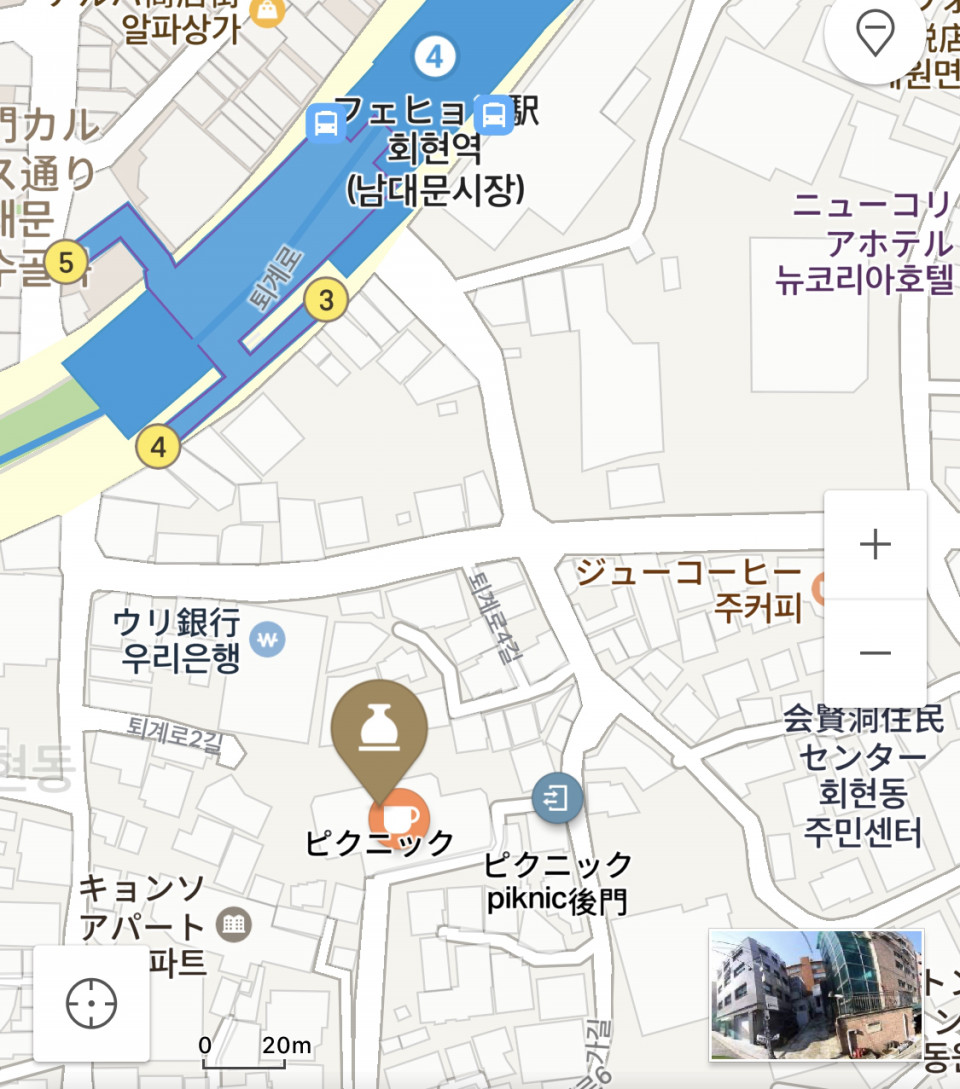Center map on my current location
The width and height of the screenshot is (960, 1089).
[92, 1003]
